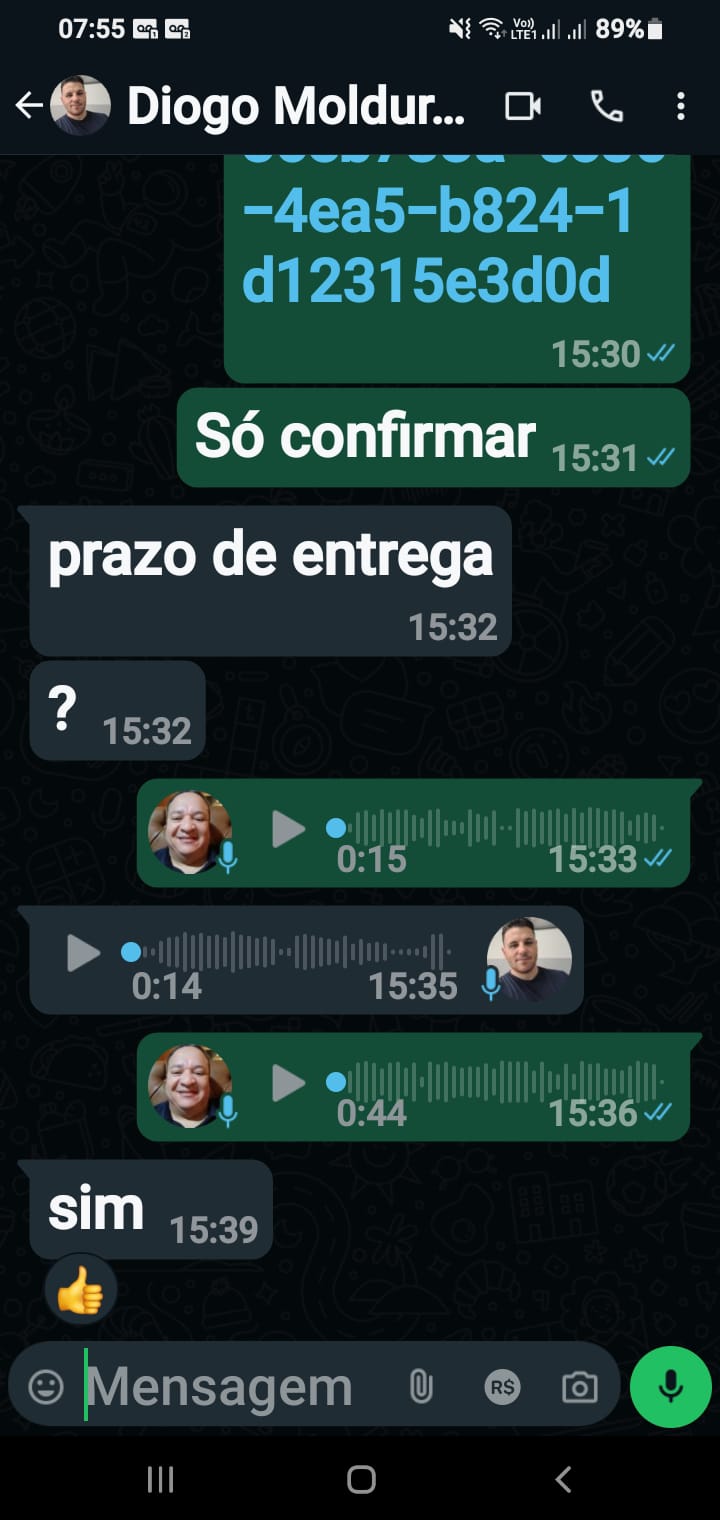
Task: Open the R$ payment option
Action: [x=502, y=1387]
